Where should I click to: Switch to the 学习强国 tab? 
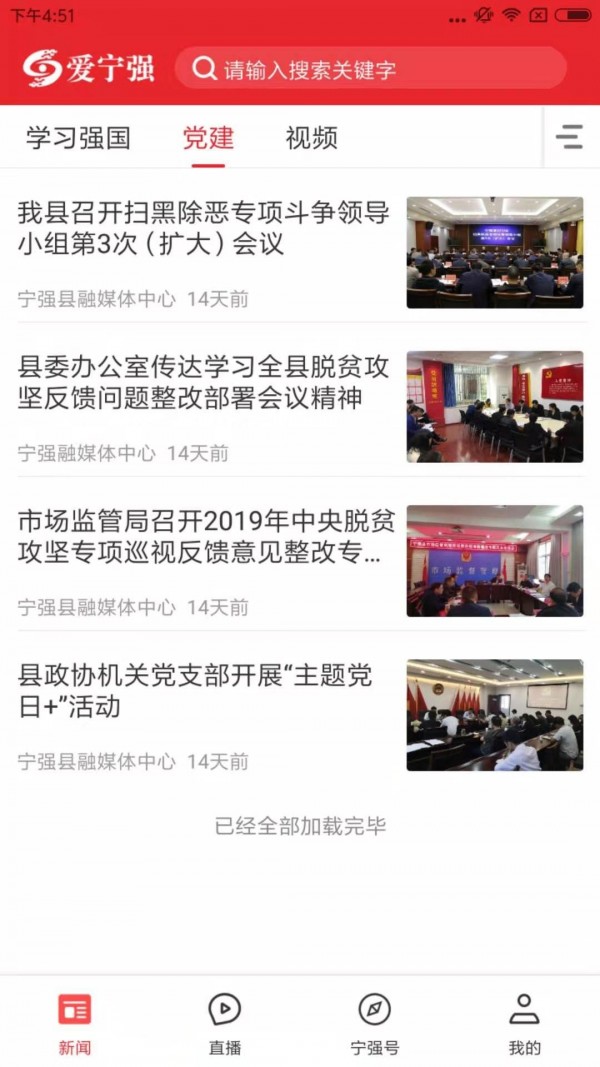click(78, 138)
